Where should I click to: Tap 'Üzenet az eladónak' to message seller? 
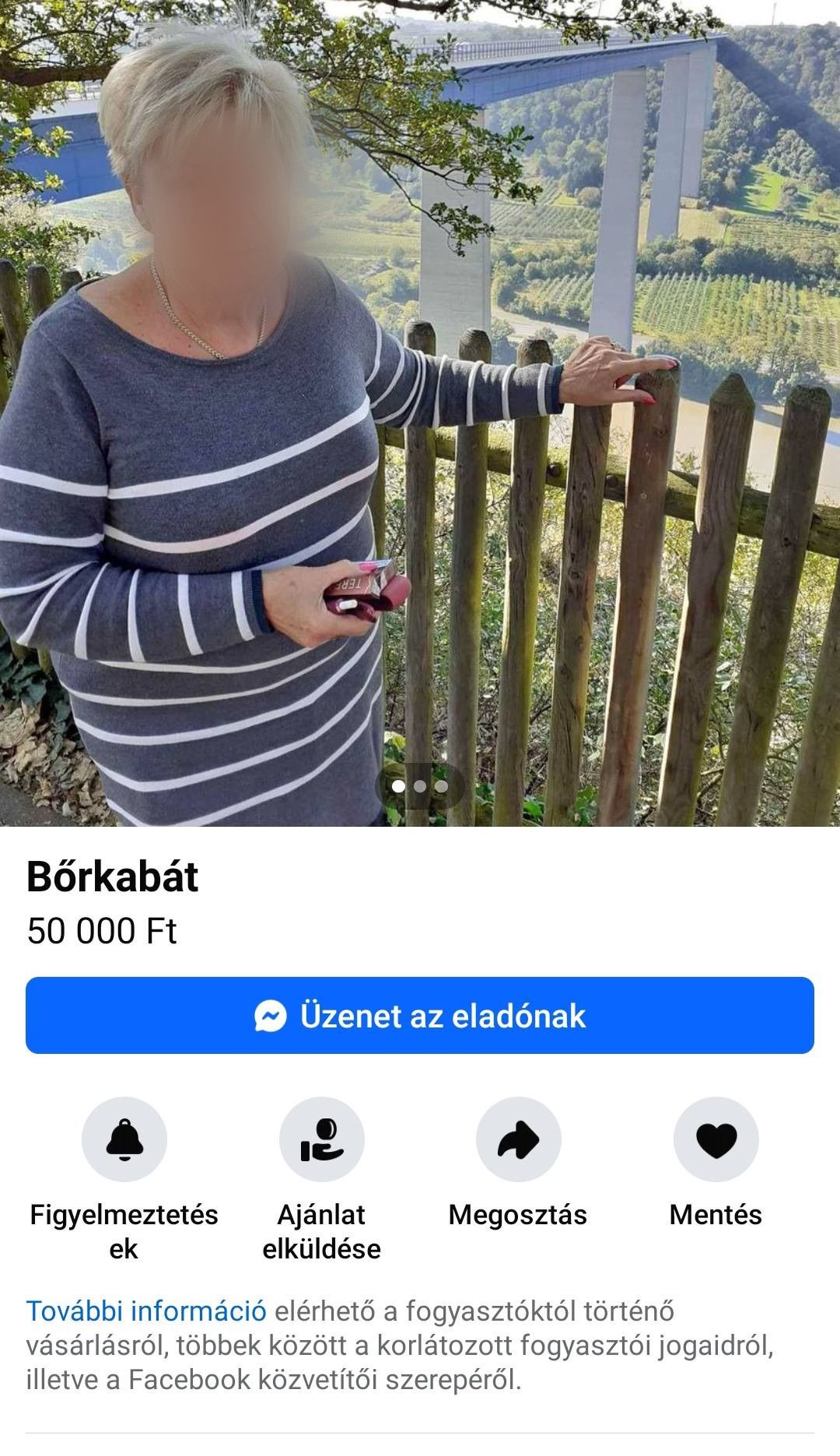click(x=420, y=1016)
